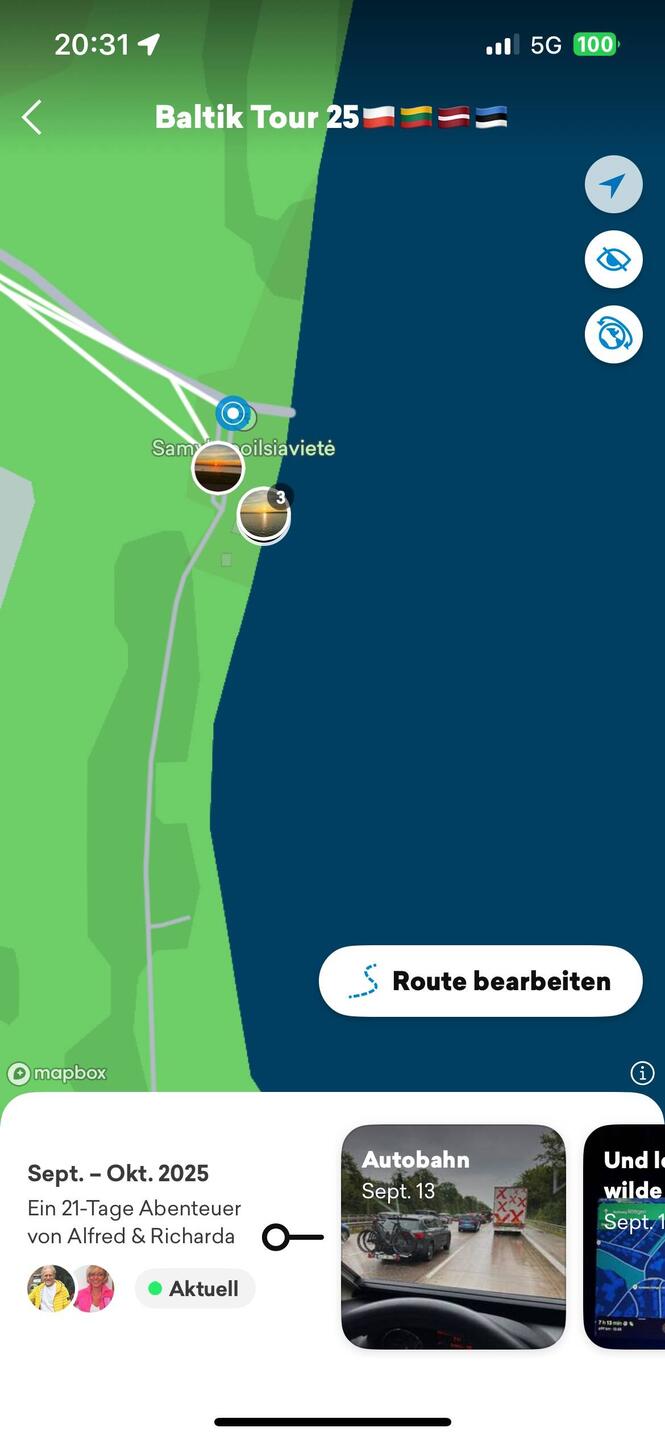The image size is (665, 1440).
Task: Show map attribution info icon
Action: tap(642, 1073)
